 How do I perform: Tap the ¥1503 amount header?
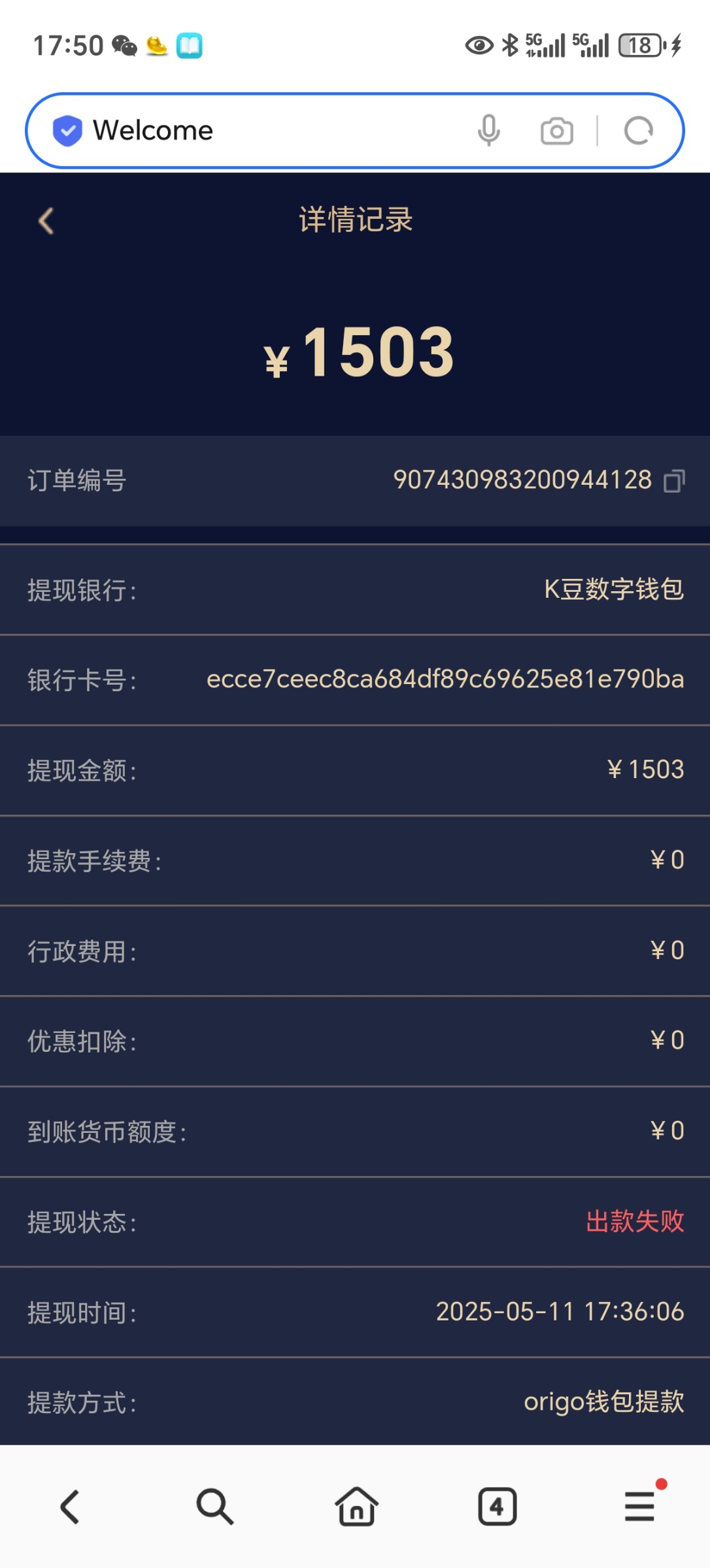(x=355, y=353)
